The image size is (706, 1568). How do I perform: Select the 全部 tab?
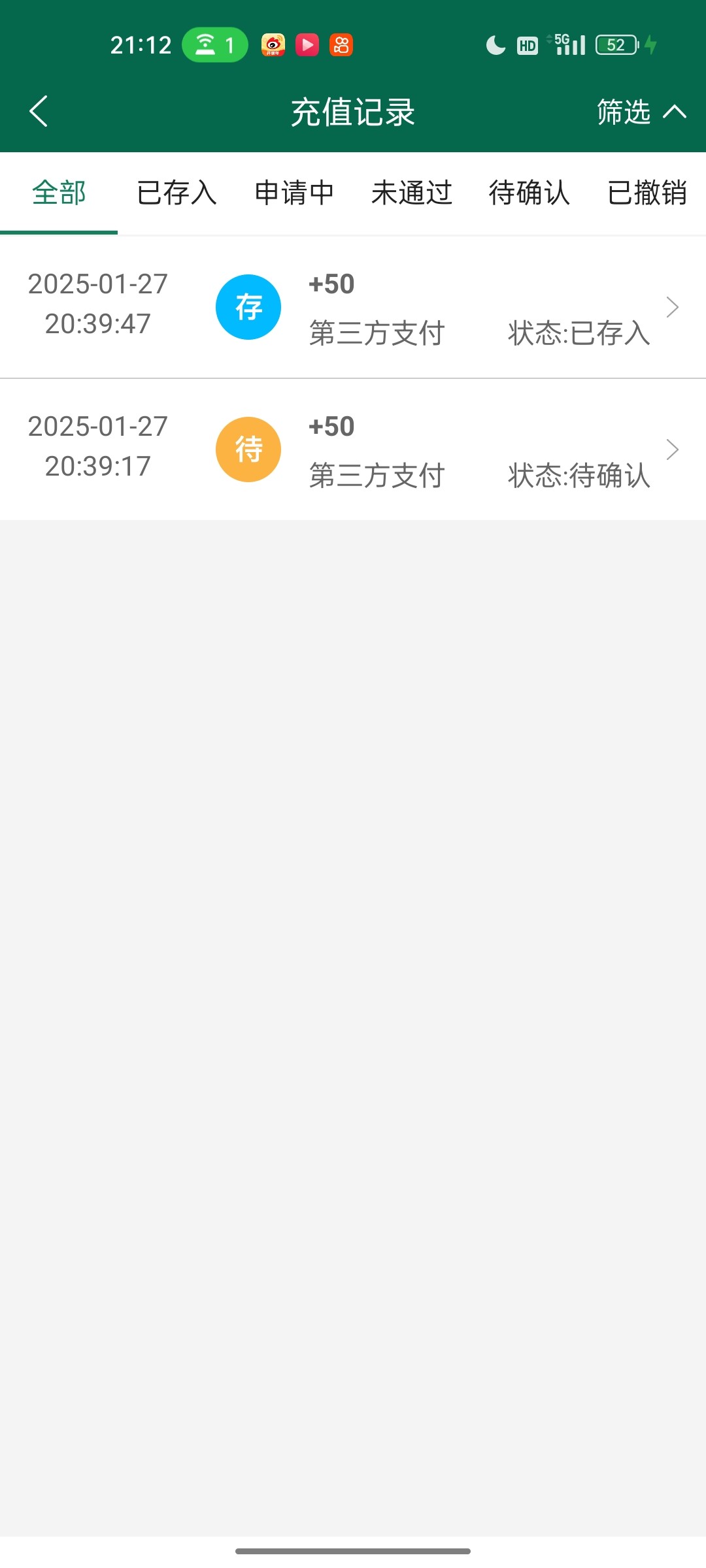pos(59,193)
